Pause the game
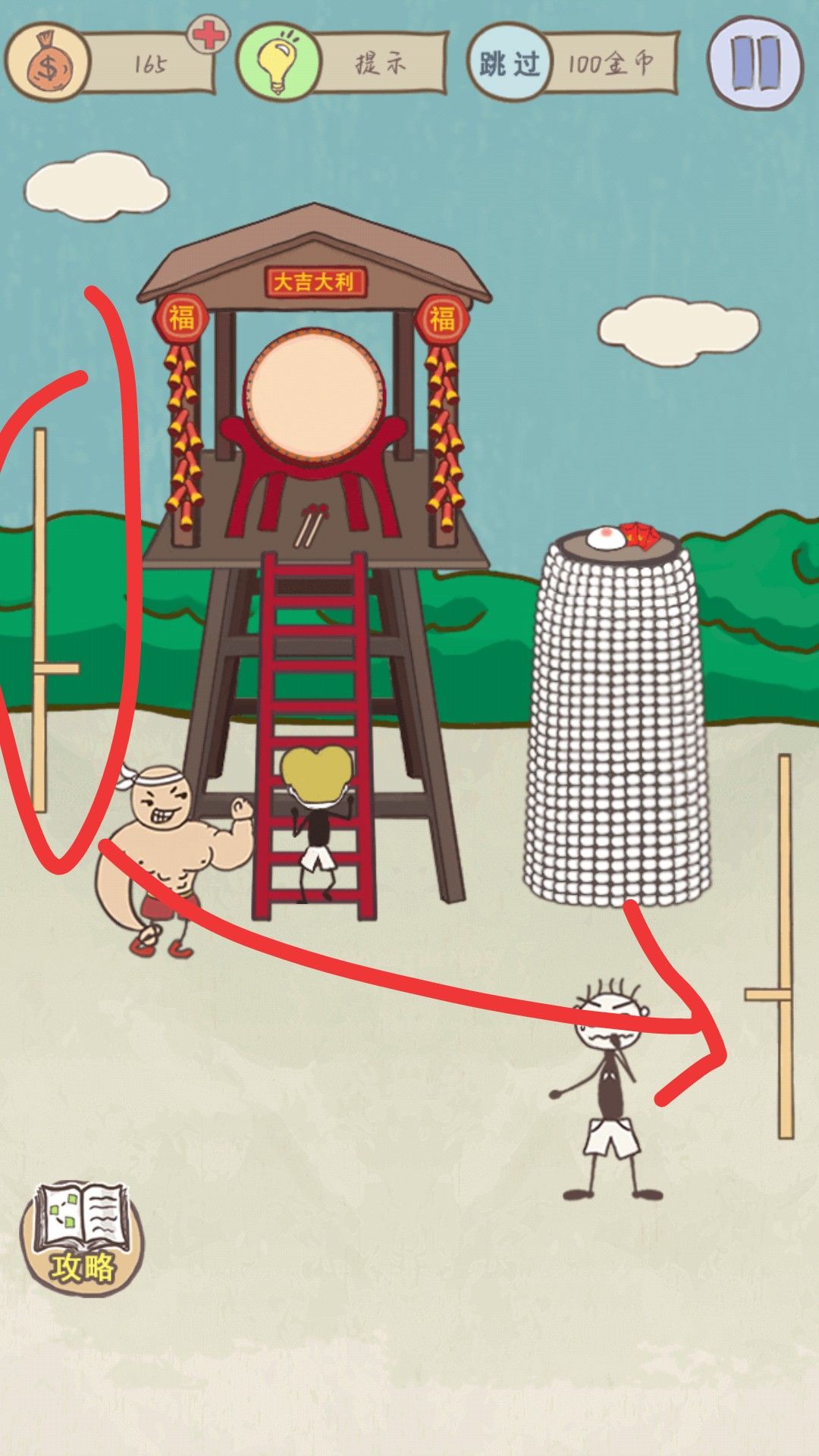This screenshot has height=1456, width=819. 755,63
